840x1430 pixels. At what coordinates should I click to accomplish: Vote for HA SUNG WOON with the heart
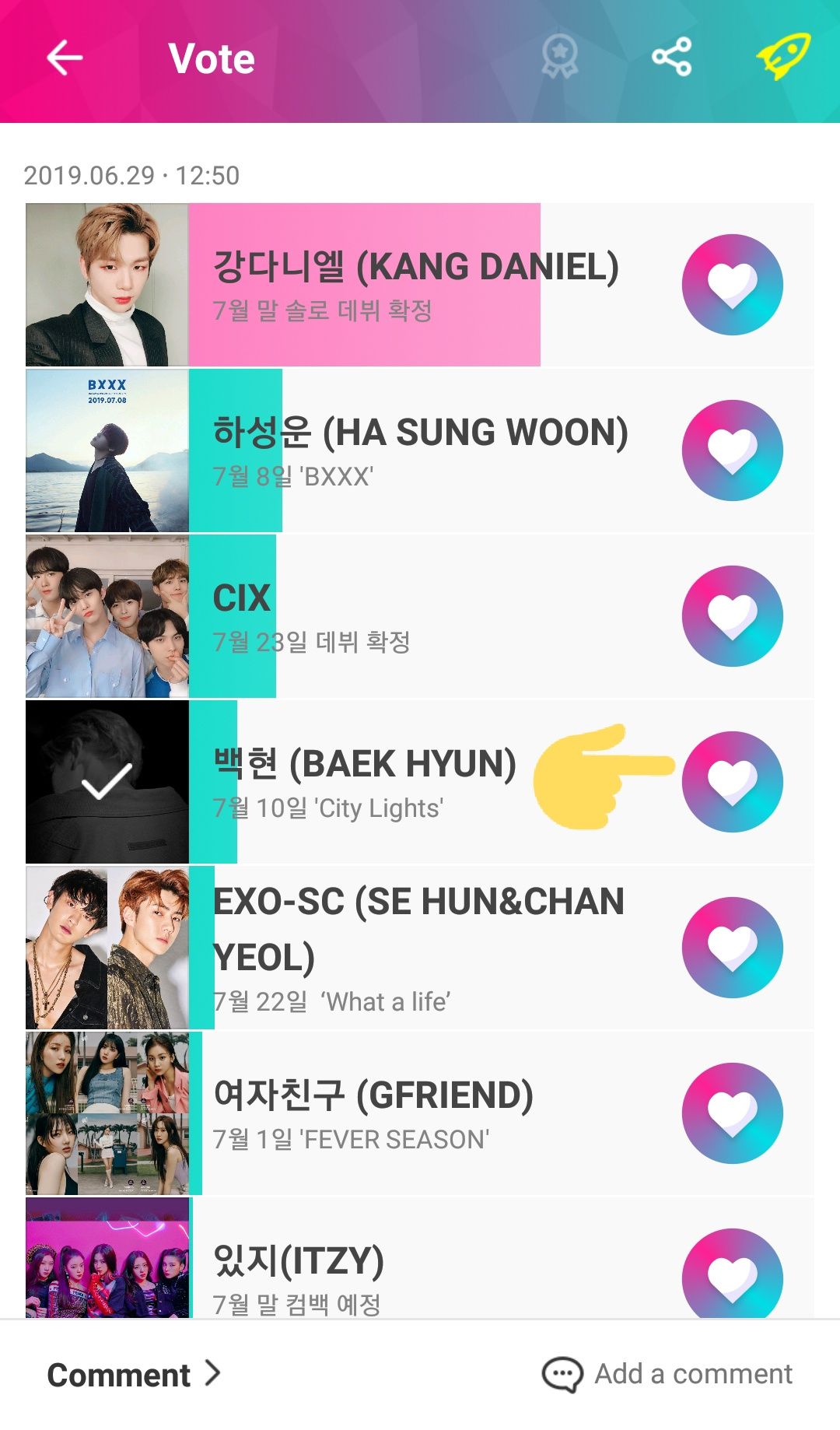pos(732,450)
